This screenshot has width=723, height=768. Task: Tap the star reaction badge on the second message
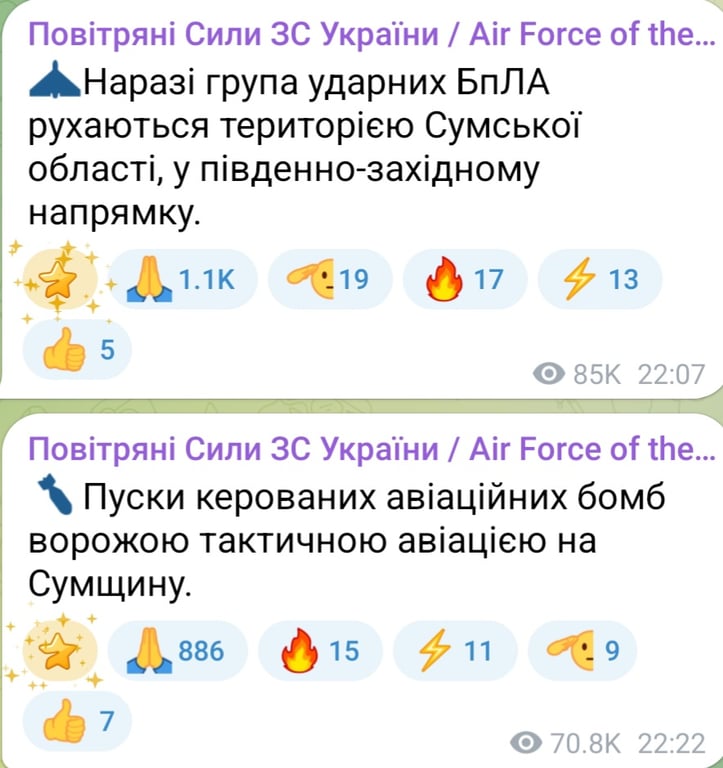[60, 650]
